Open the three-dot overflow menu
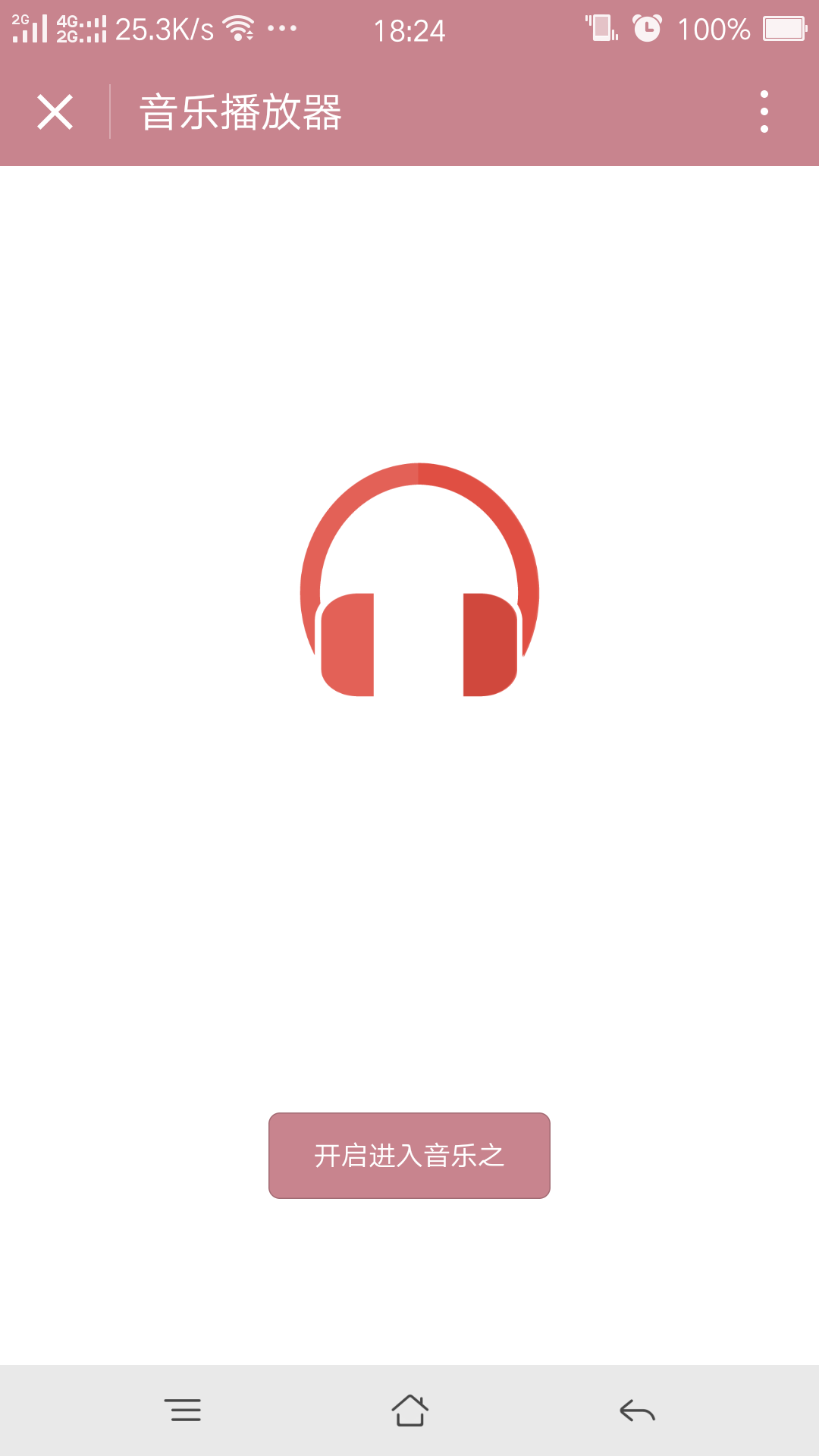Screen dimensions: 819x1456 coord(764,111)
